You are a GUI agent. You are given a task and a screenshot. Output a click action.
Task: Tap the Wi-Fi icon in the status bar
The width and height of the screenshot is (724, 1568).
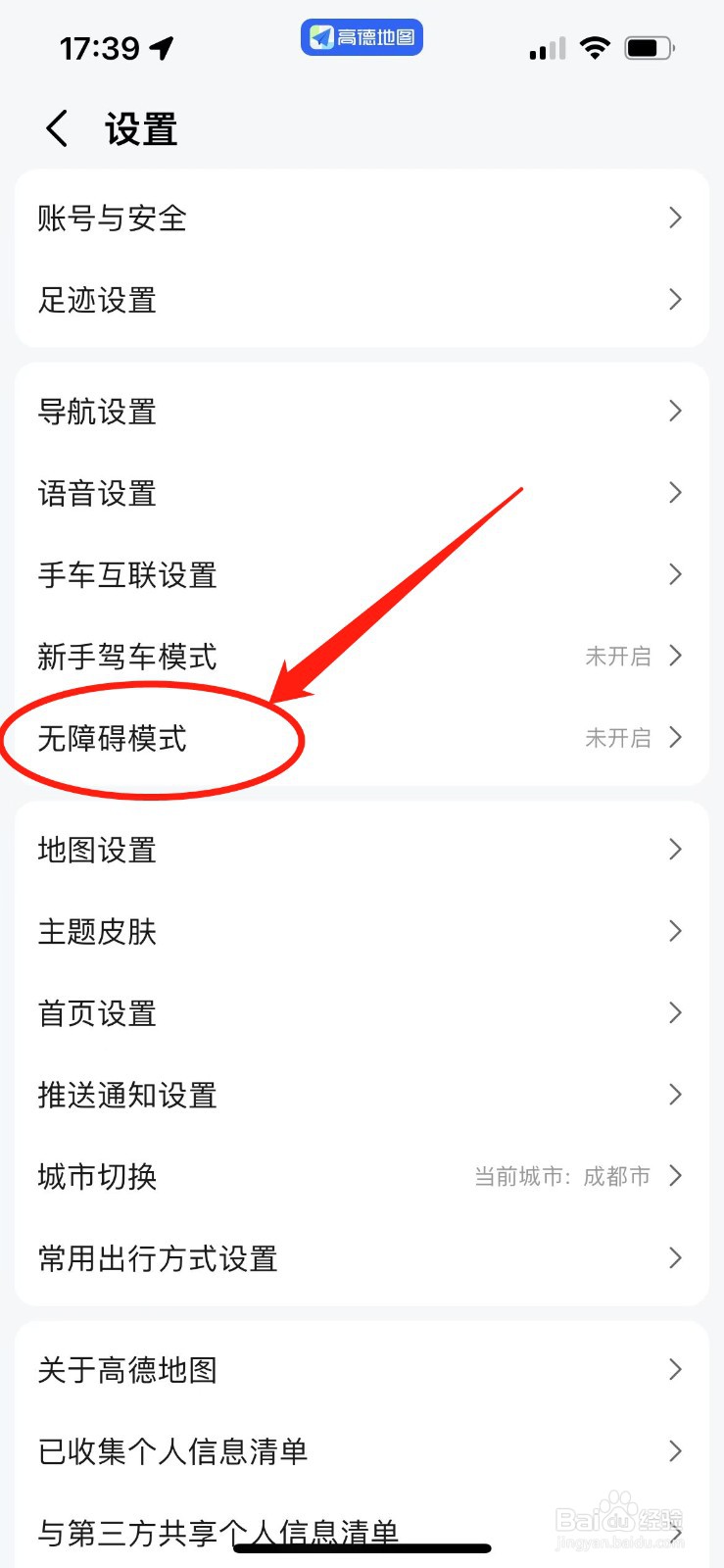click(594, 45)
